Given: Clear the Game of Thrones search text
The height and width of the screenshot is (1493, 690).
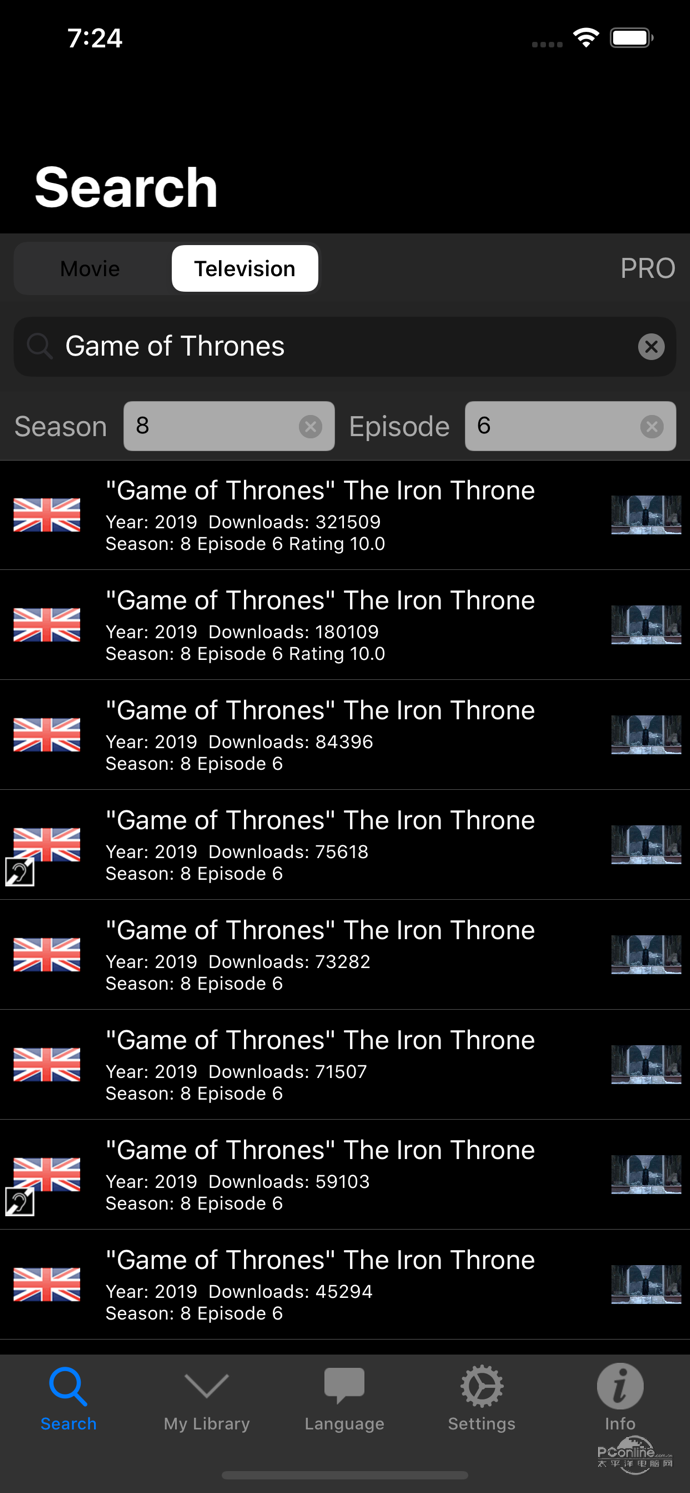Looking at the screenshot, I should [651, 346].
